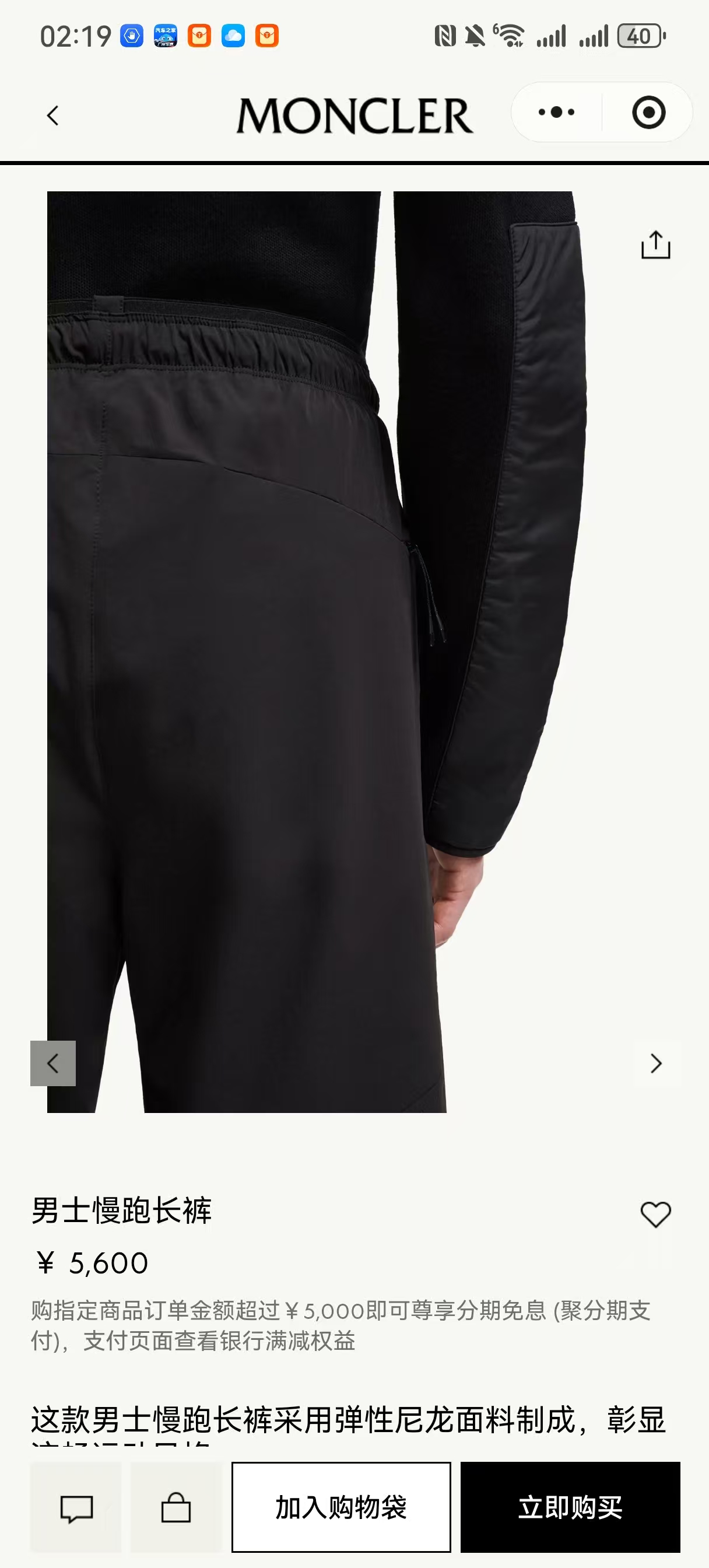The height and width of the screenshot is (1568, 709).
Task: Close the mini program with the circle button
Action: (648, 113)
